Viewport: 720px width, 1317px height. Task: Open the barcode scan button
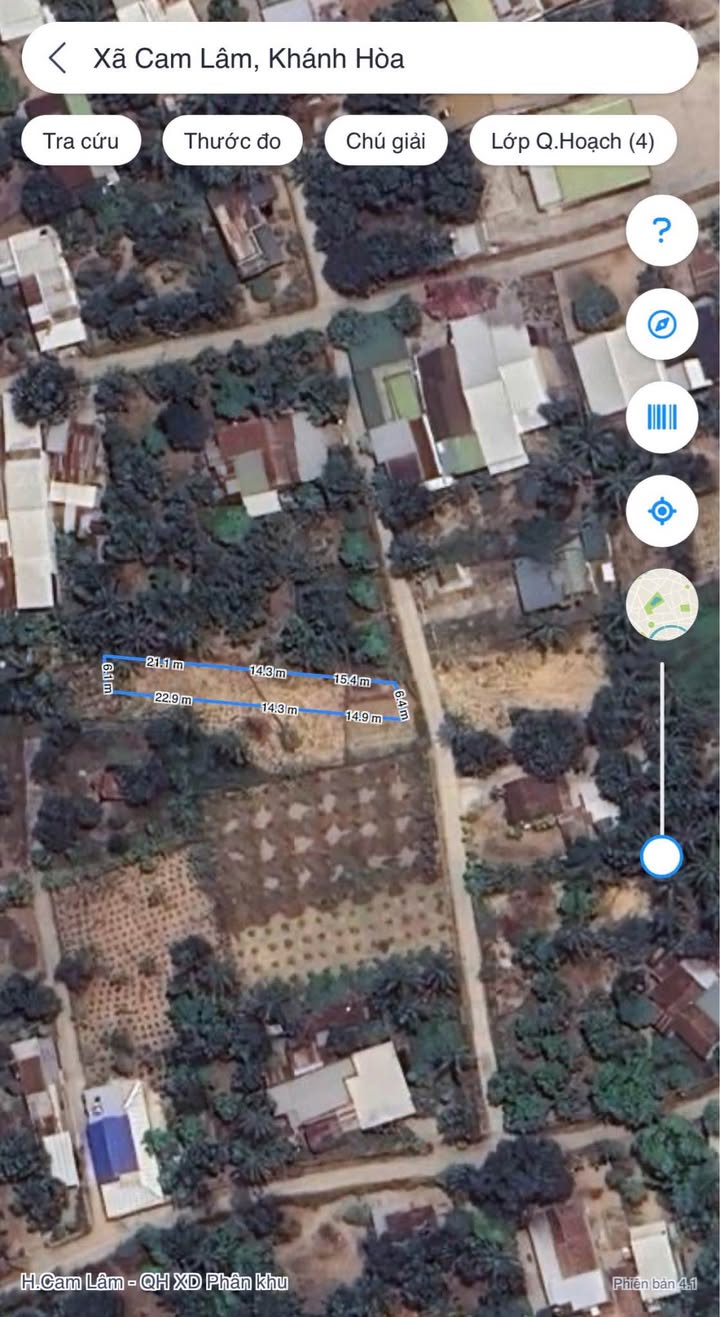click(661, 417)
